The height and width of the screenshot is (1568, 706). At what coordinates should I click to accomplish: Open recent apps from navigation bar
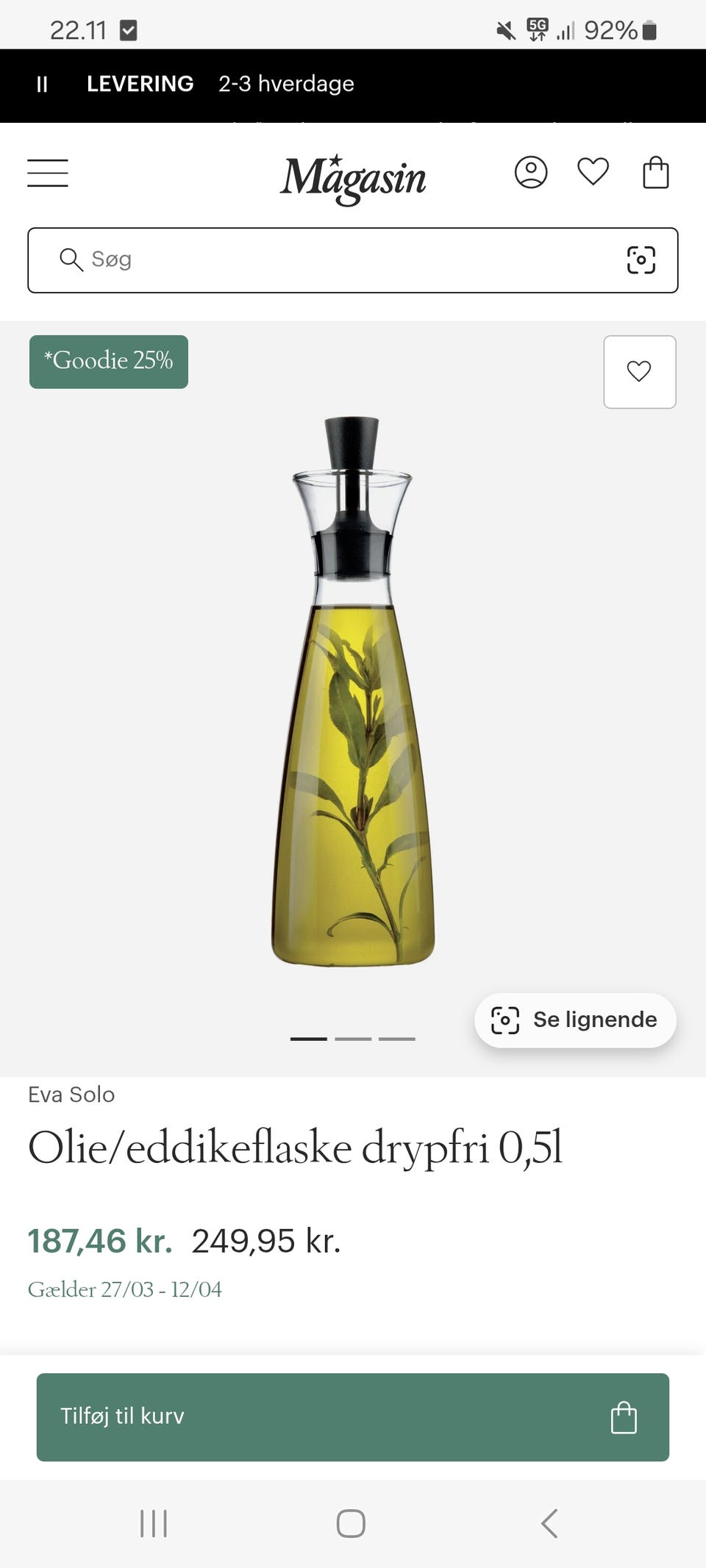[154, 1524]
